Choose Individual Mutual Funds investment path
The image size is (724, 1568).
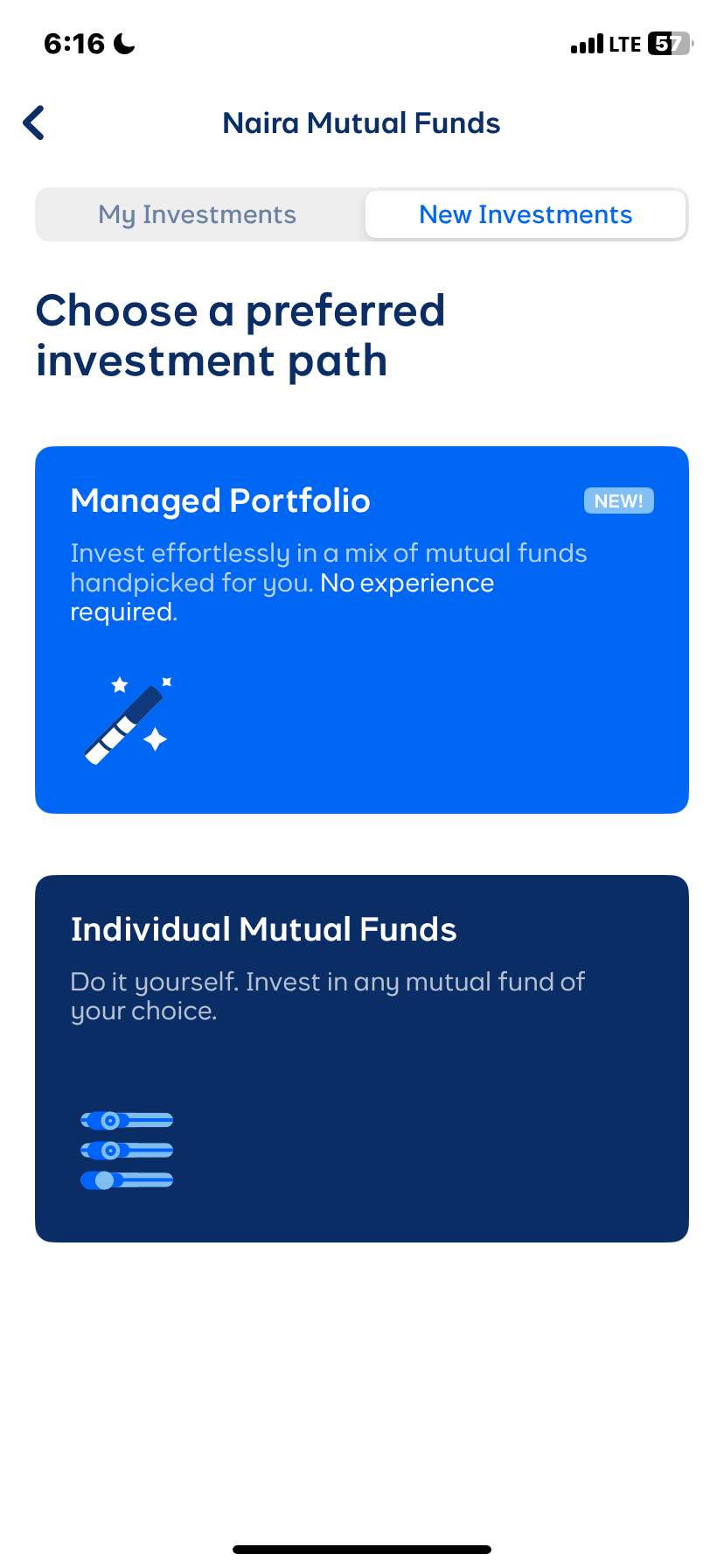point(362,1057)
